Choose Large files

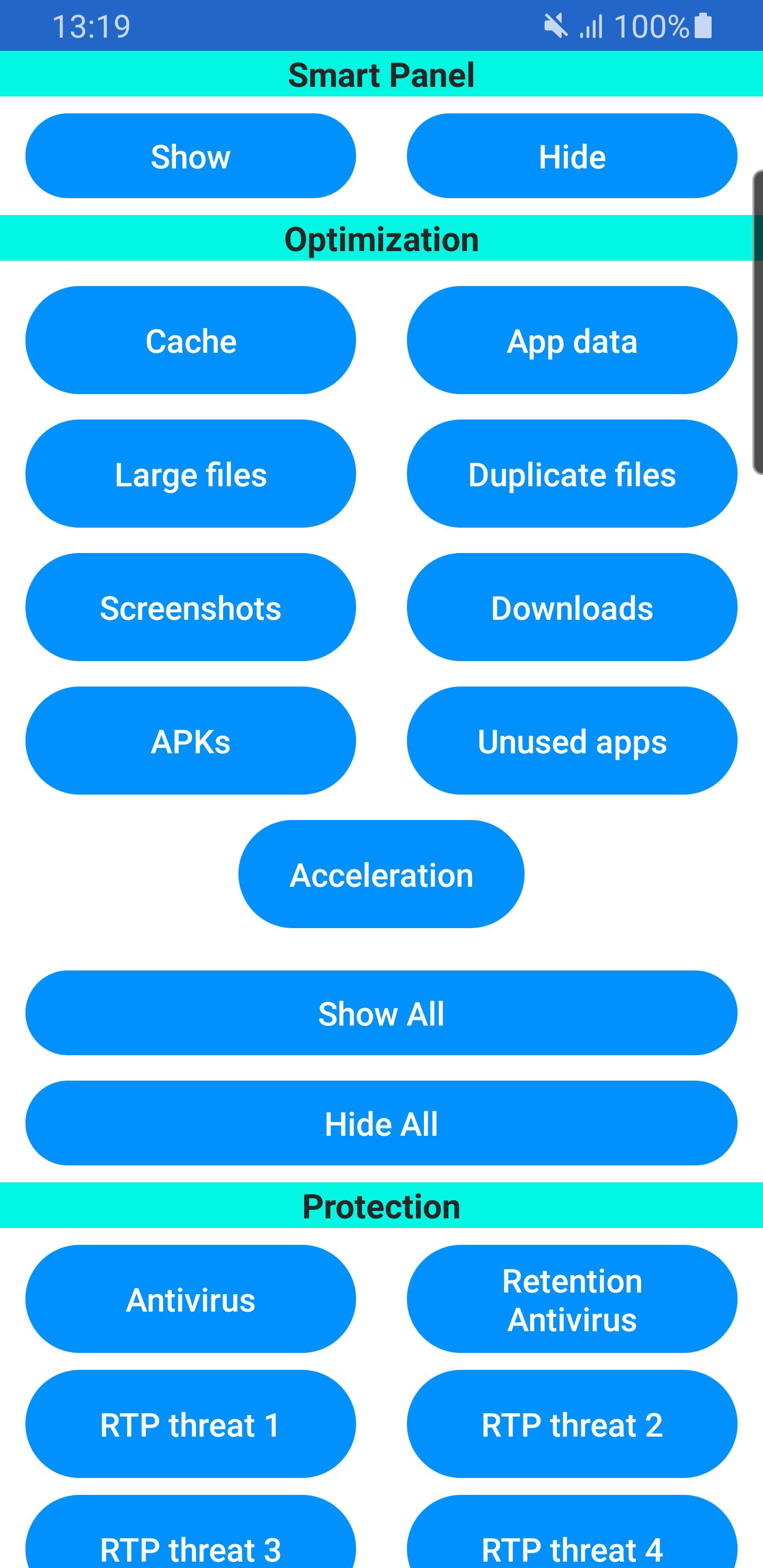coord(191,474)
